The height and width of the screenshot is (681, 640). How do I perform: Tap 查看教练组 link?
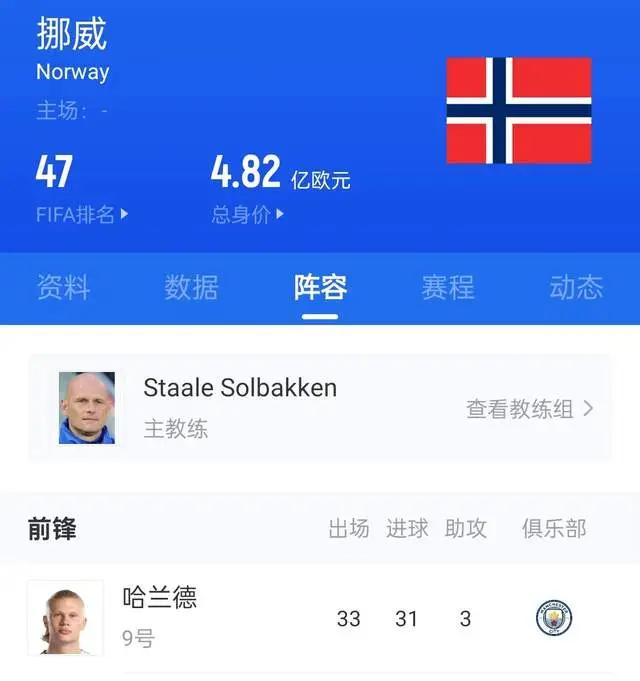pyautogui.click(x=530, y=408)
